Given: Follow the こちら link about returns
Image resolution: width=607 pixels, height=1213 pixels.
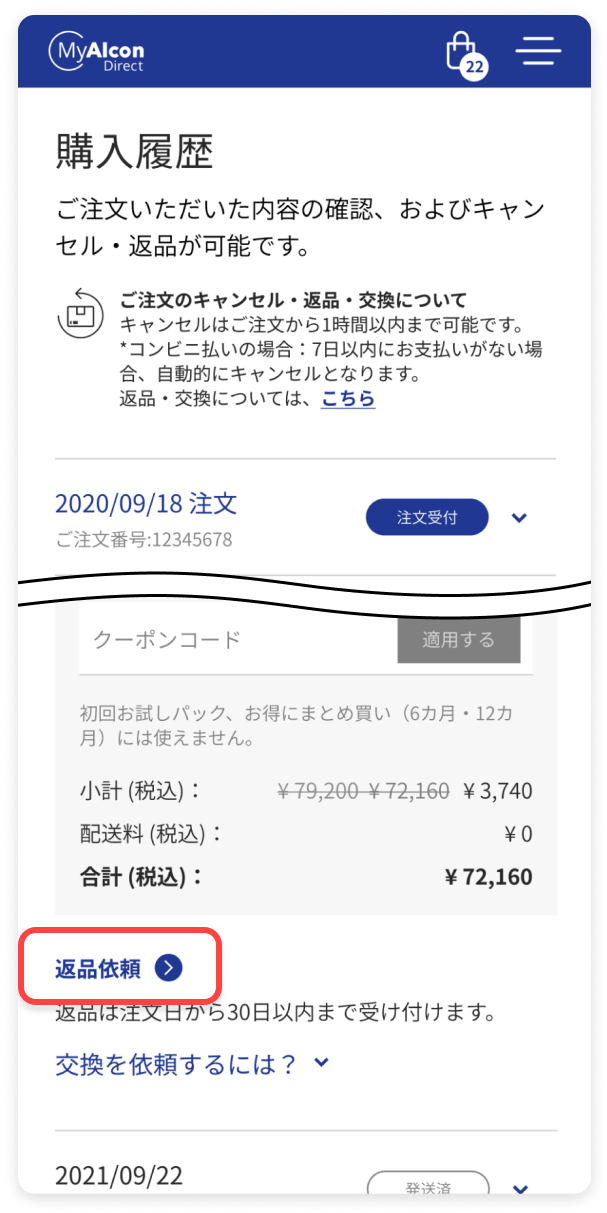Looking at the screenshot, I should 348,399.
